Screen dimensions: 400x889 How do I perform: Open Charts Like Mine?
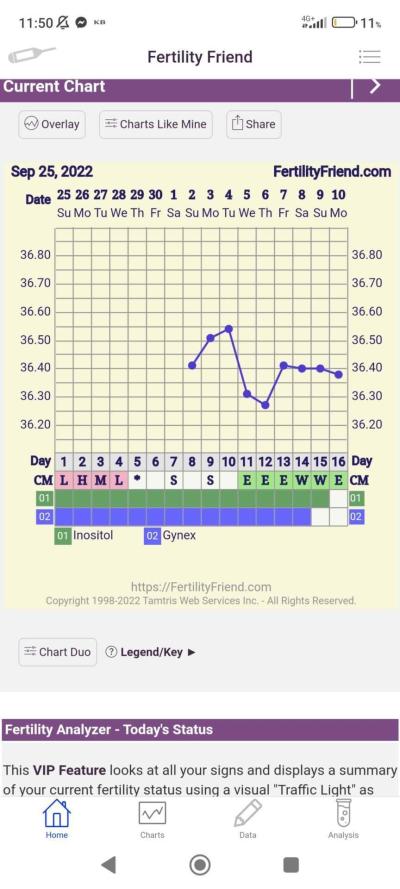pyautogui.click(x=156, y=124)
